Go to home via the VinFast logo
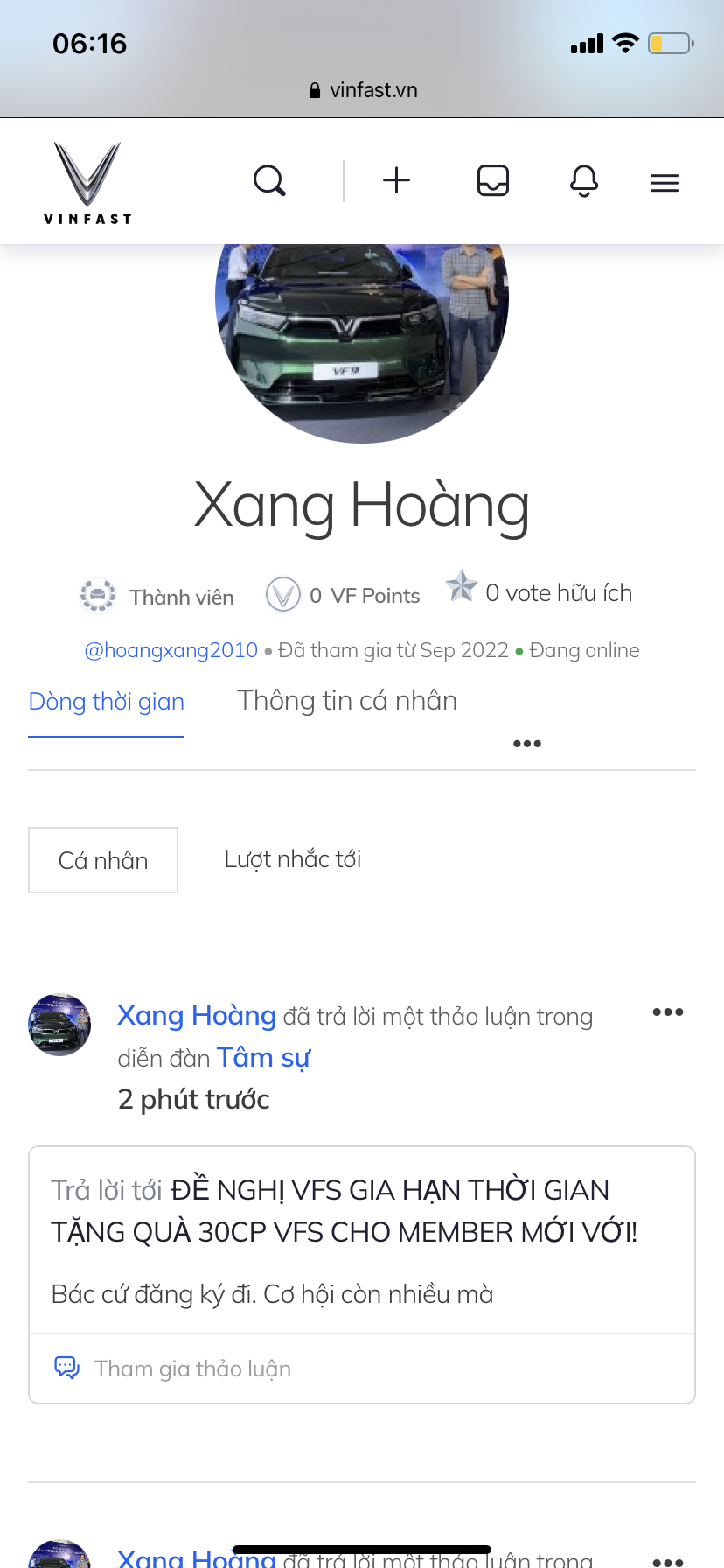724x1568 pixels. click(x=87, y=184)
